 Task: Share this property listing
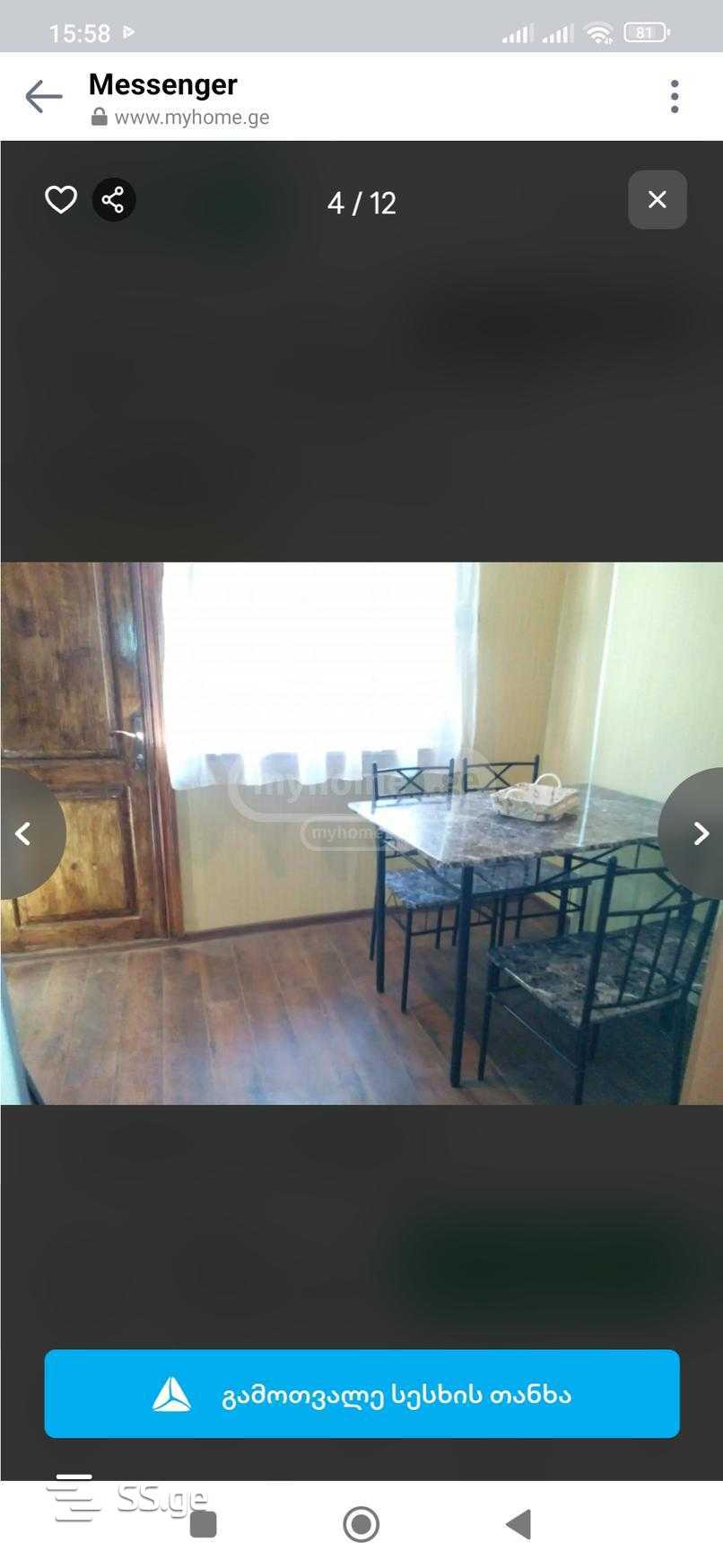point(114,199)
